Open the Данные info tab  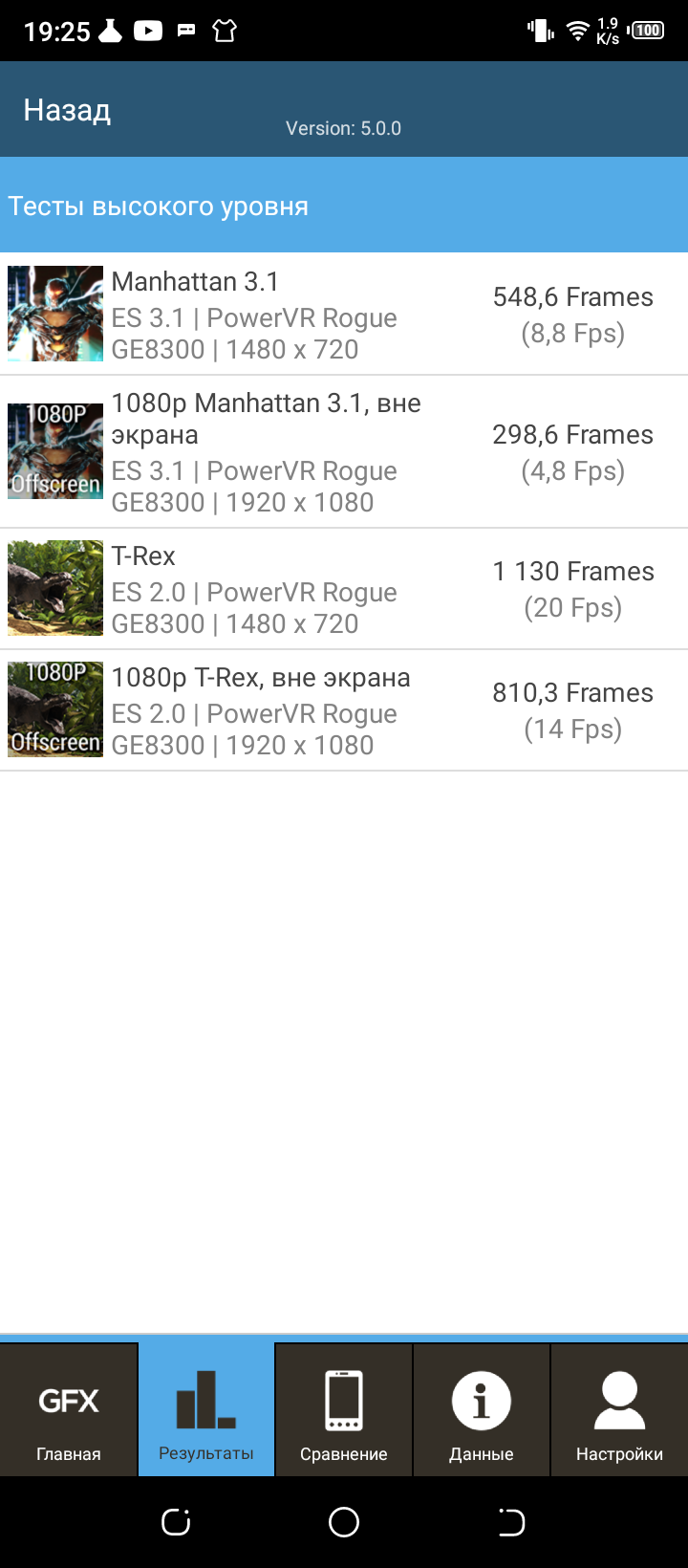click(x=482, y=1410)
